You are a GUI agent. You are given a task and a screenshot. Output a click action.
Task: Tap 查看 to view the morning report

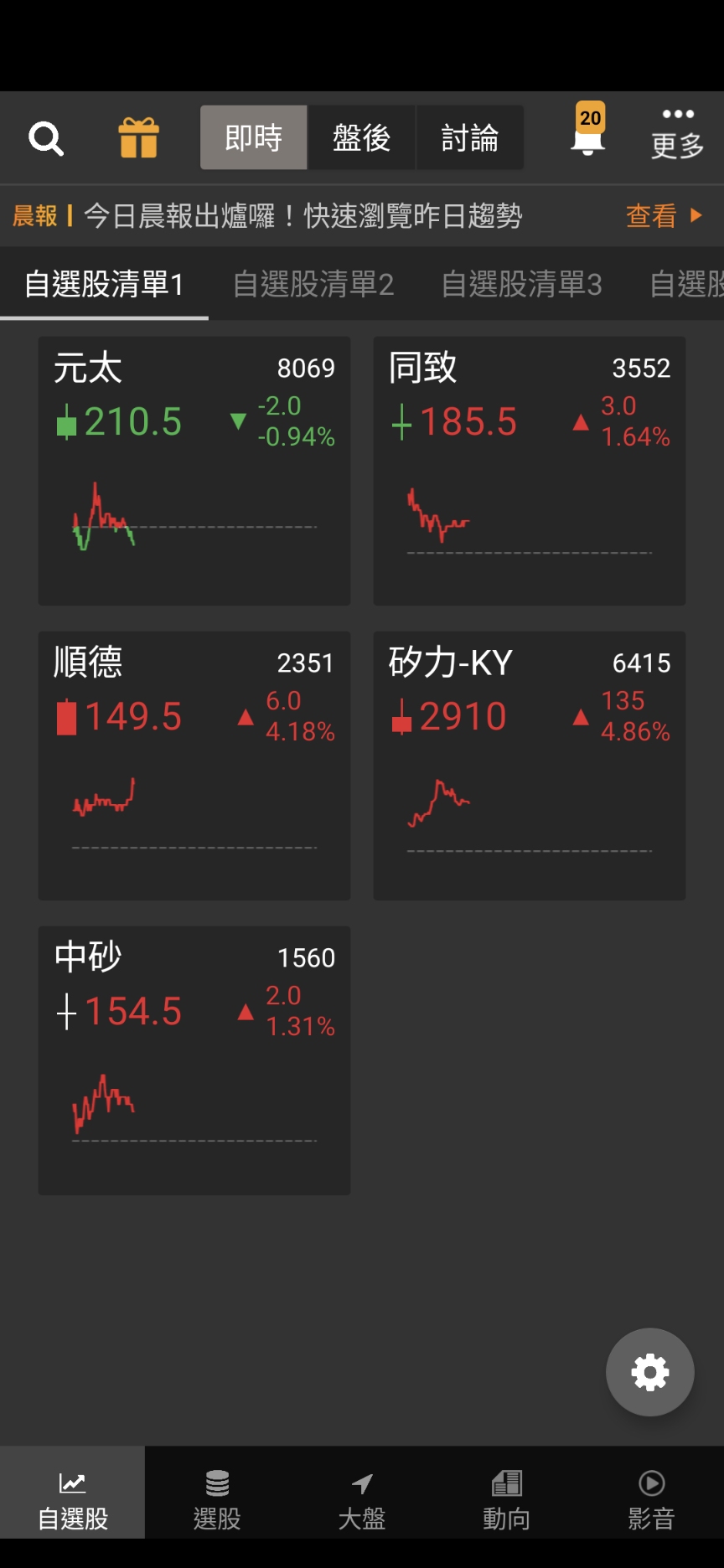coord(663,216)
